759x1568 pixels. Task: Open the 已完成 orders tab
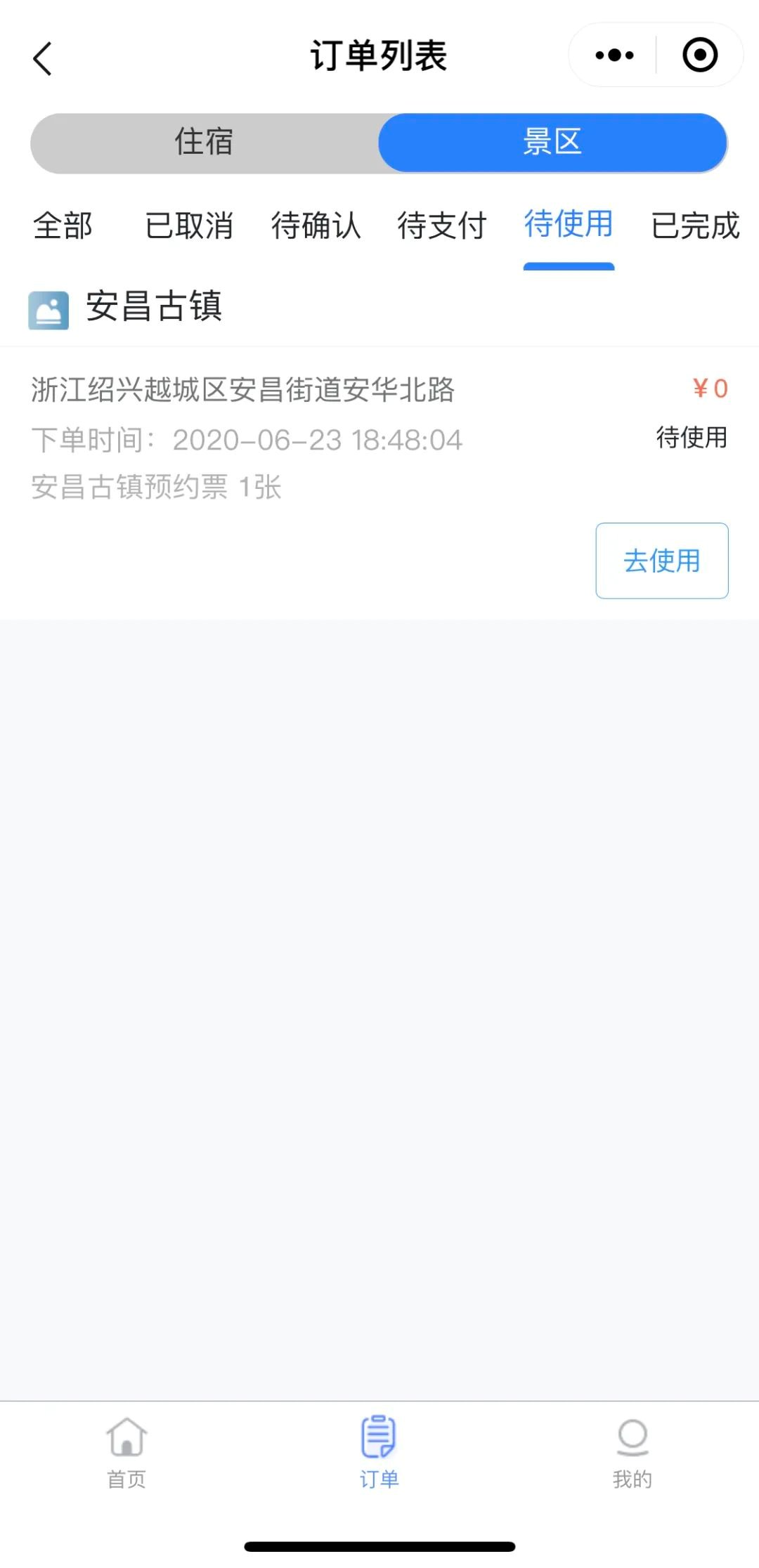[695, 226]
